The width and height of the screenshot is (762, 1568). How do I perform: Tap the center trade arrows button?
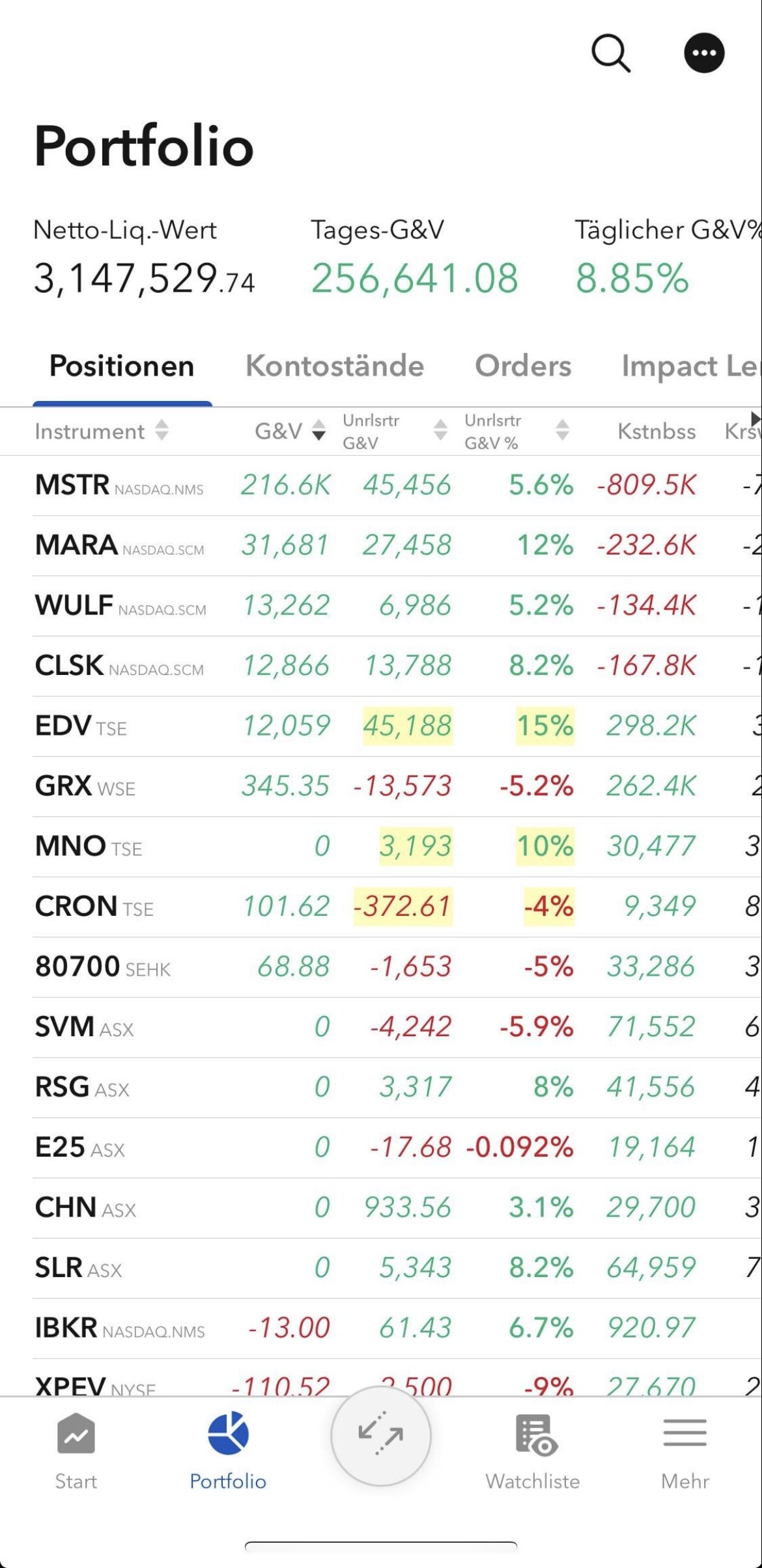pyautogui.click(x=380, y=1435)
